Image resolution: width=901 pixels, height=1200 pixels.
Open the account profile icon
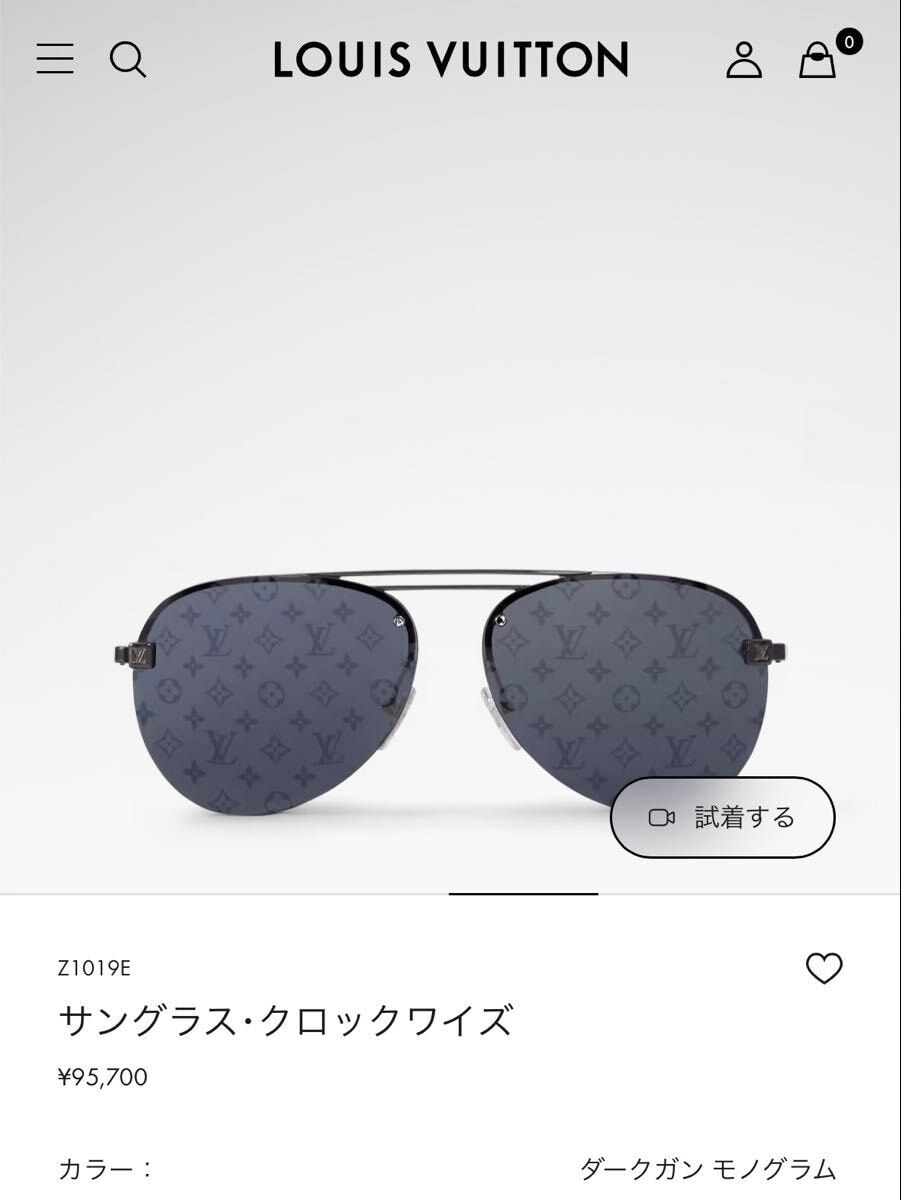[745, 61]
